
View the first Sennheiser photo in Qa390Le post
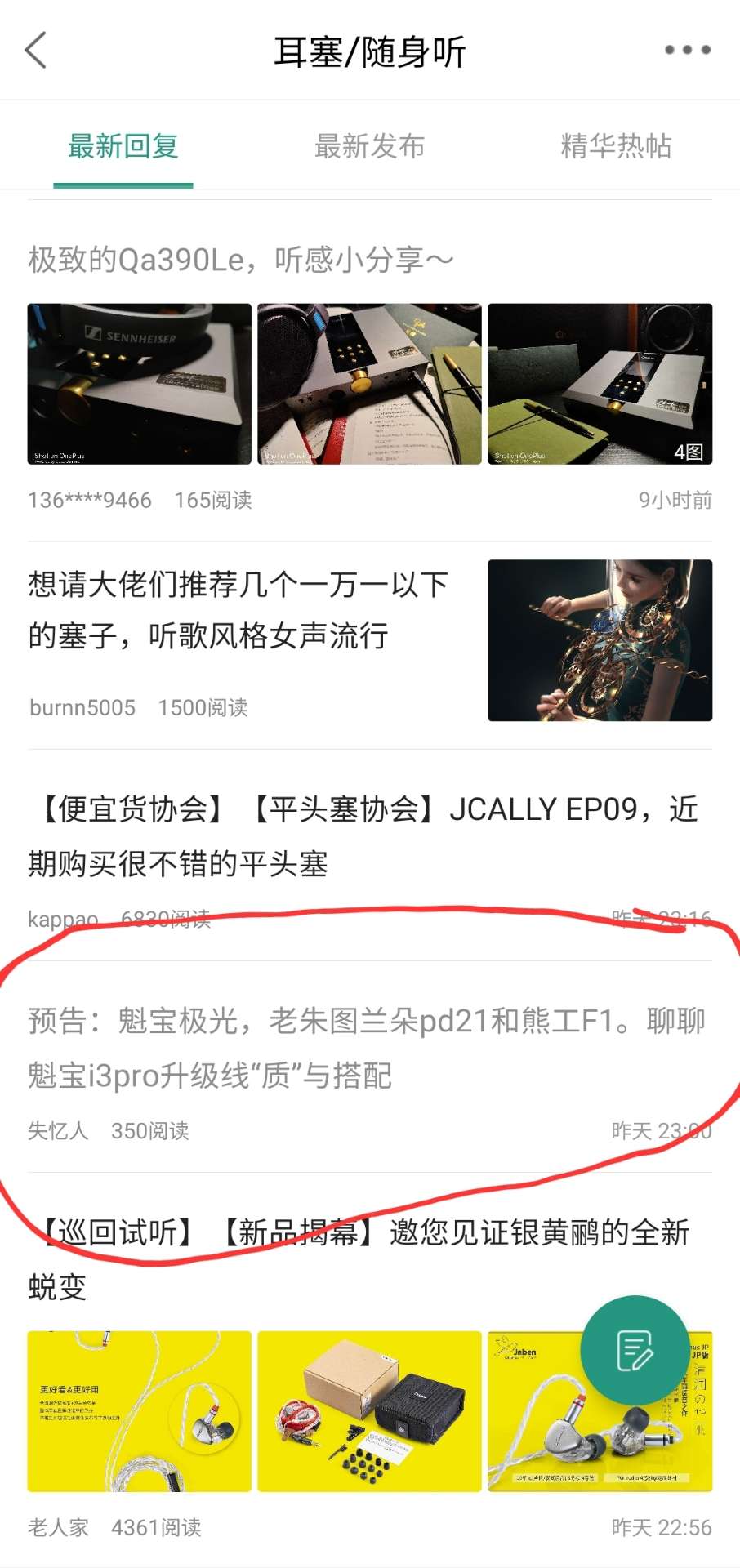[140, 384]
